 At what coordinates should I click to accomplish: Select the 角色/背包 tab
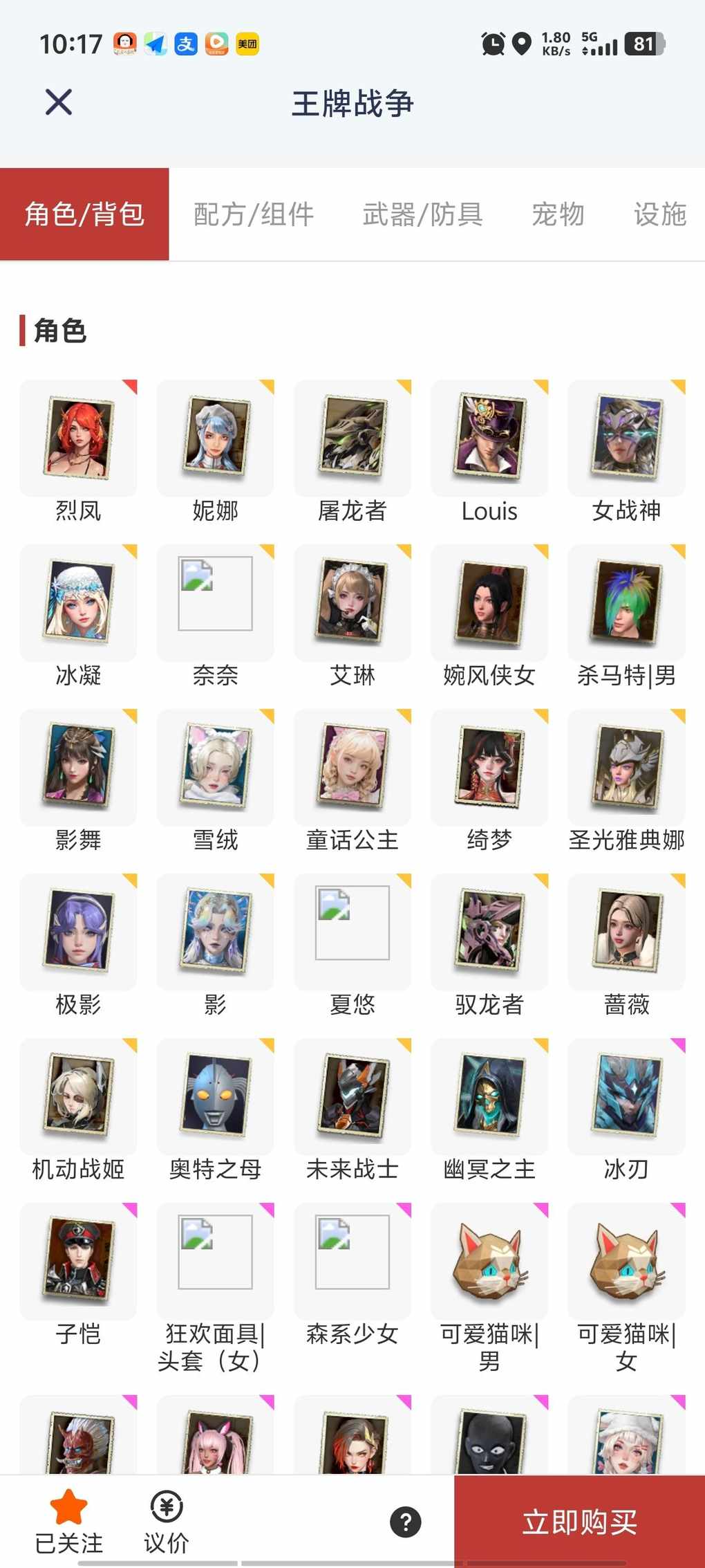(84, 214)
